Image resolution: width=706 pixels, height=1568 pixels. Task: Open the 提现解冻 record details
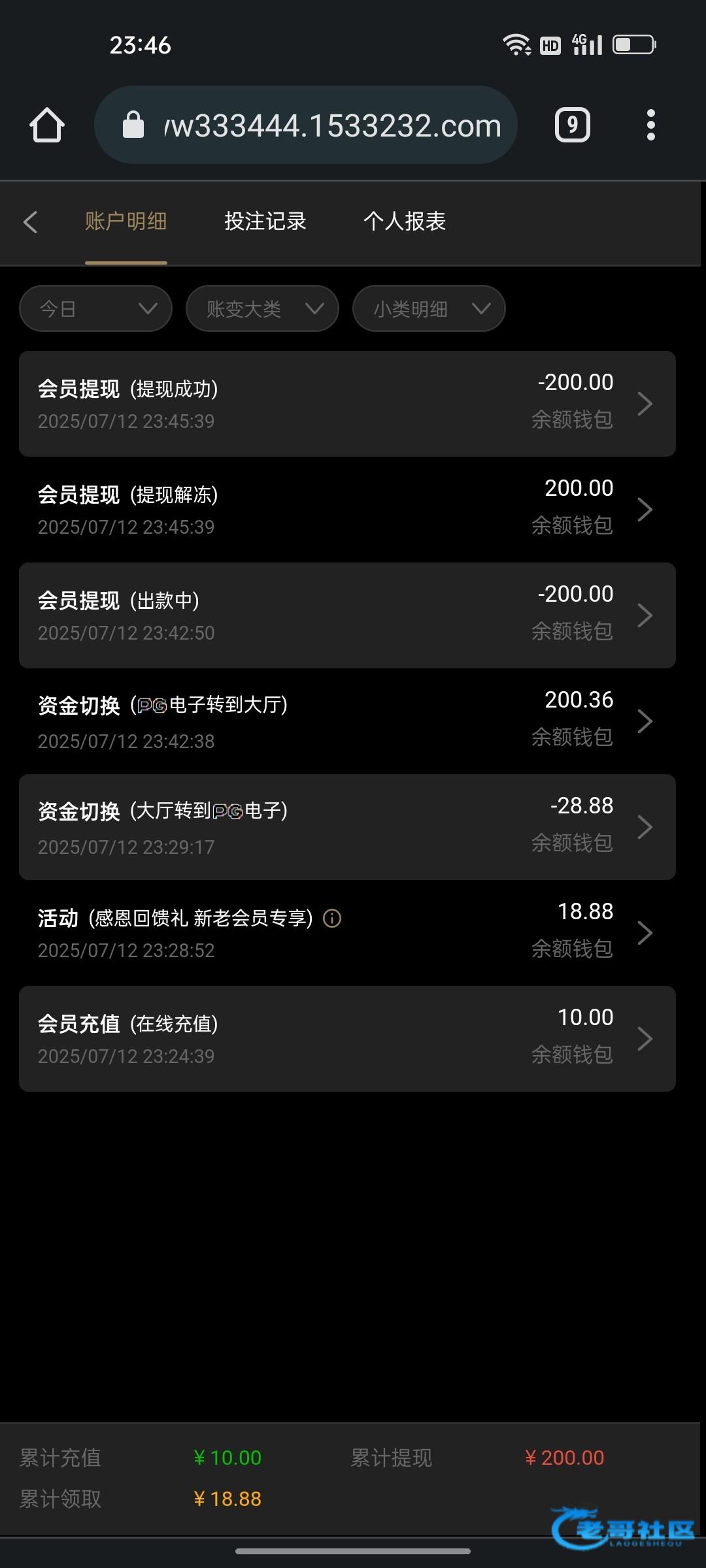[346, 510]
